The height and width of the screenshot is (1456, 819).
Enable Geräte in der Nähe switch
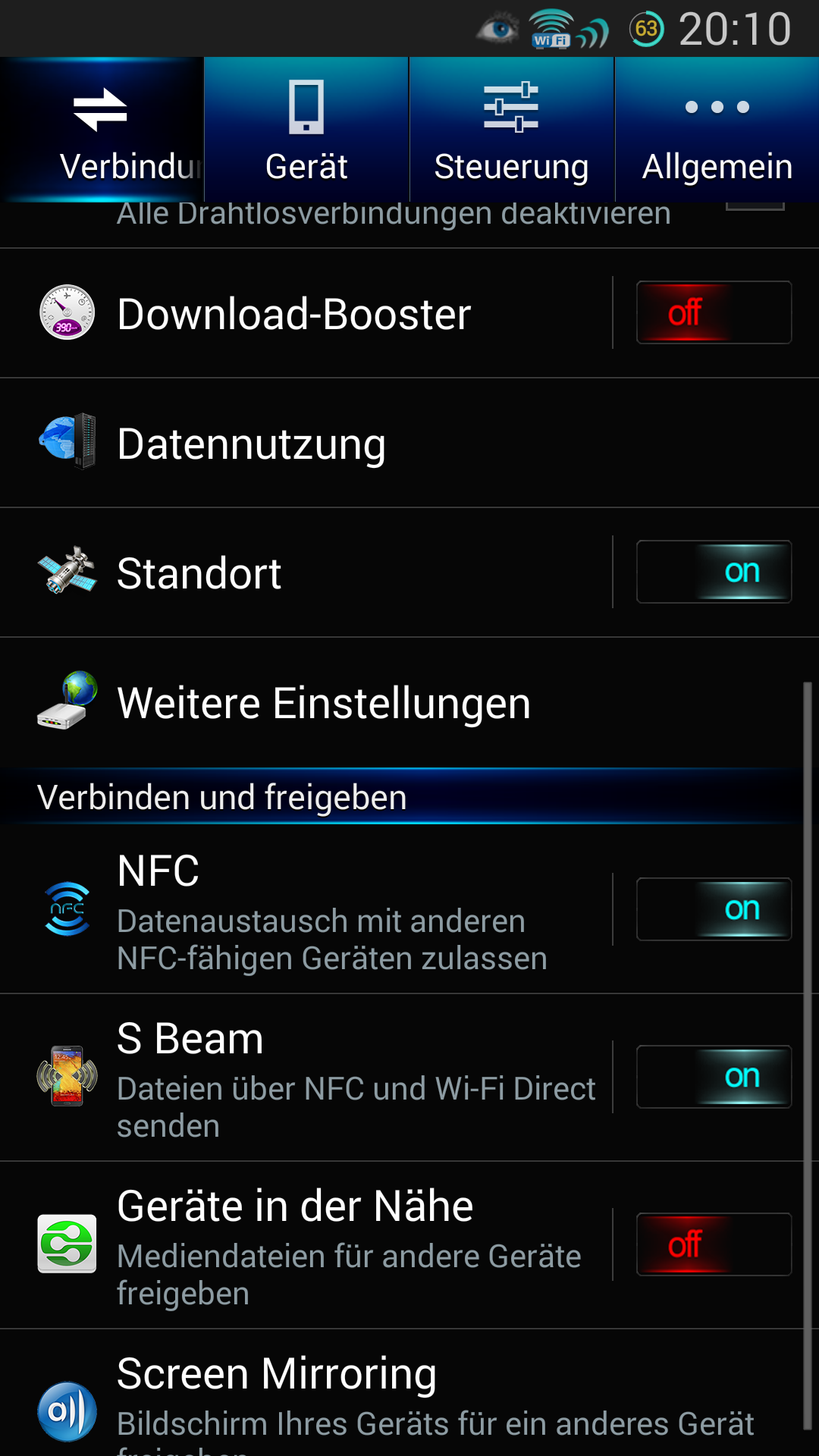pos(714,1244)
